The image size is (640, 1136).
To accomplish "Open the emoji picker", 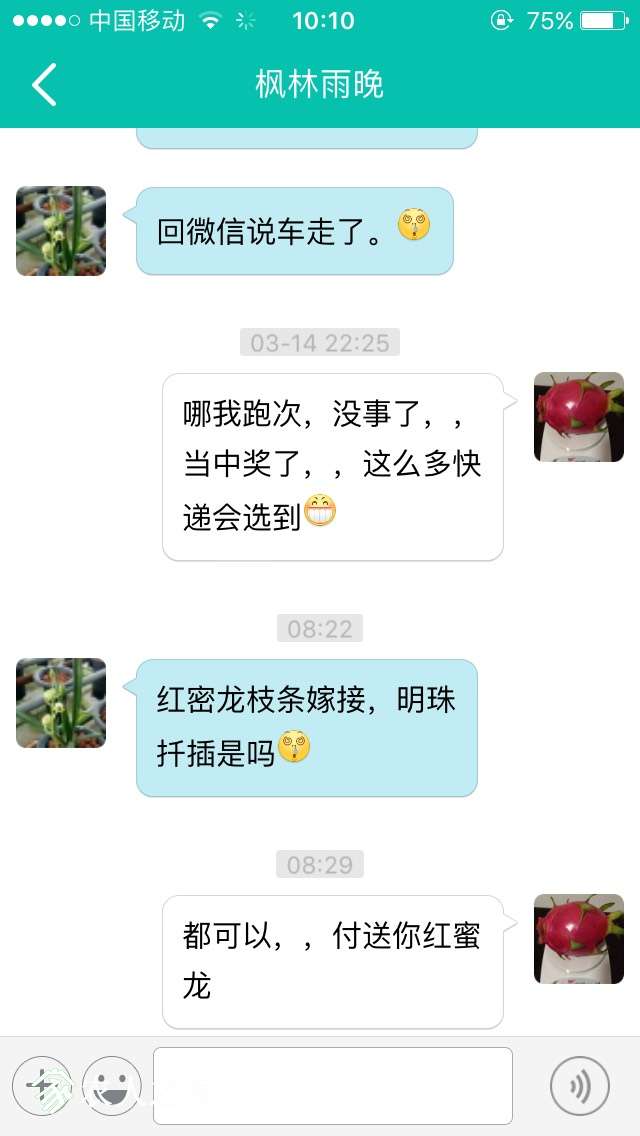I will [111, 1086].
